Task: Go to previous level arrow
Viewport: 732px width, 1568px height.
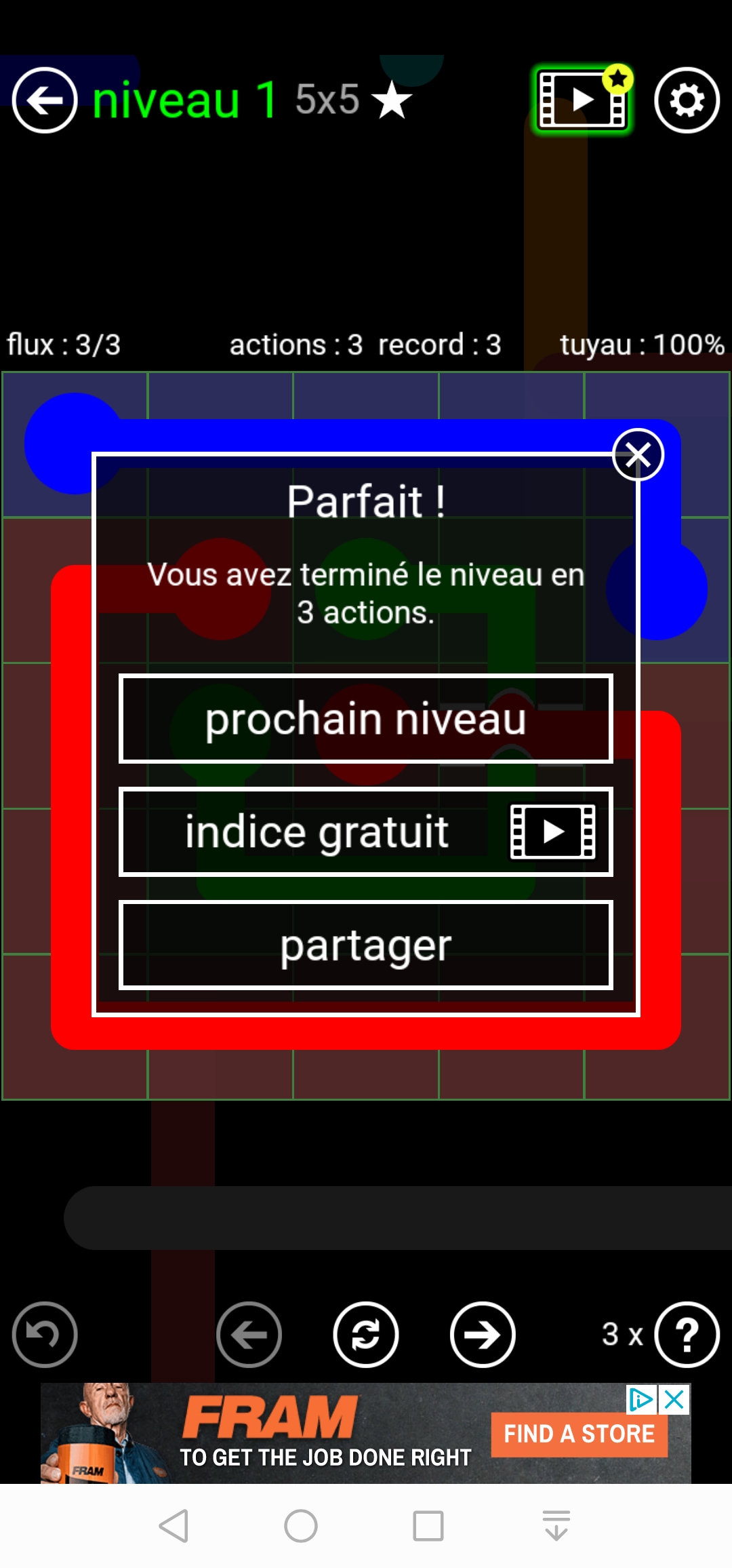Action: tap(249, 1335)
